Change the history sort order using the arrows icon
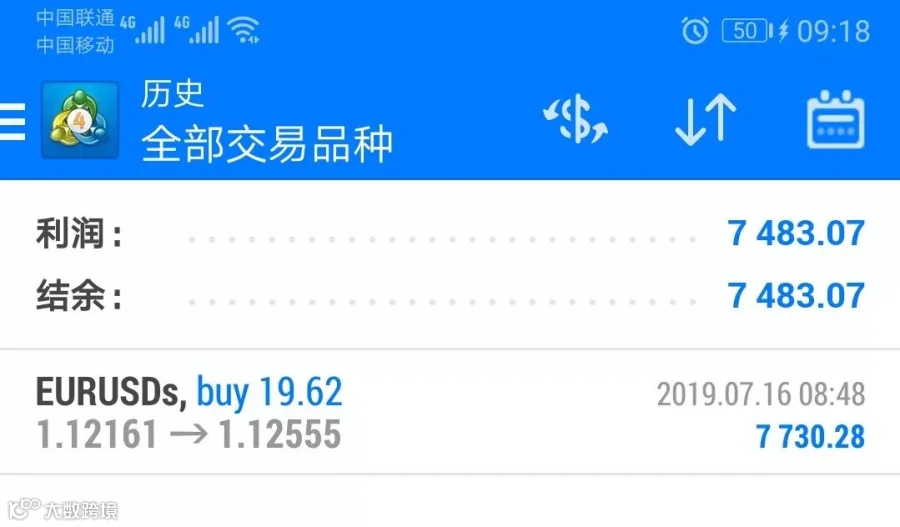This screenshot has width=900, height=527. coord(705,119)
